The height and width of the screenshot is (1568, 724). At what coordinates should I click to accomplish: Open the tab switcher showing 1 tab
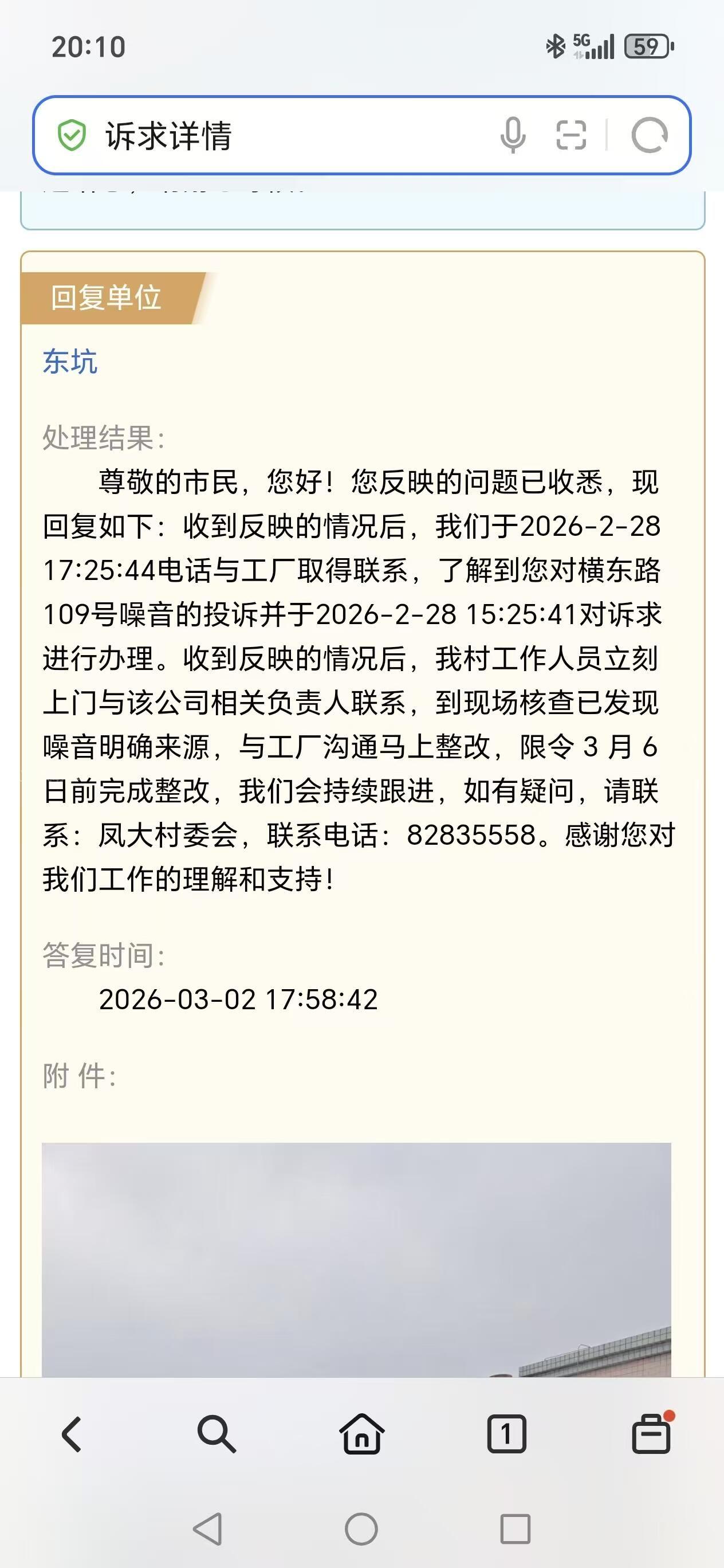pos(506,1434)
